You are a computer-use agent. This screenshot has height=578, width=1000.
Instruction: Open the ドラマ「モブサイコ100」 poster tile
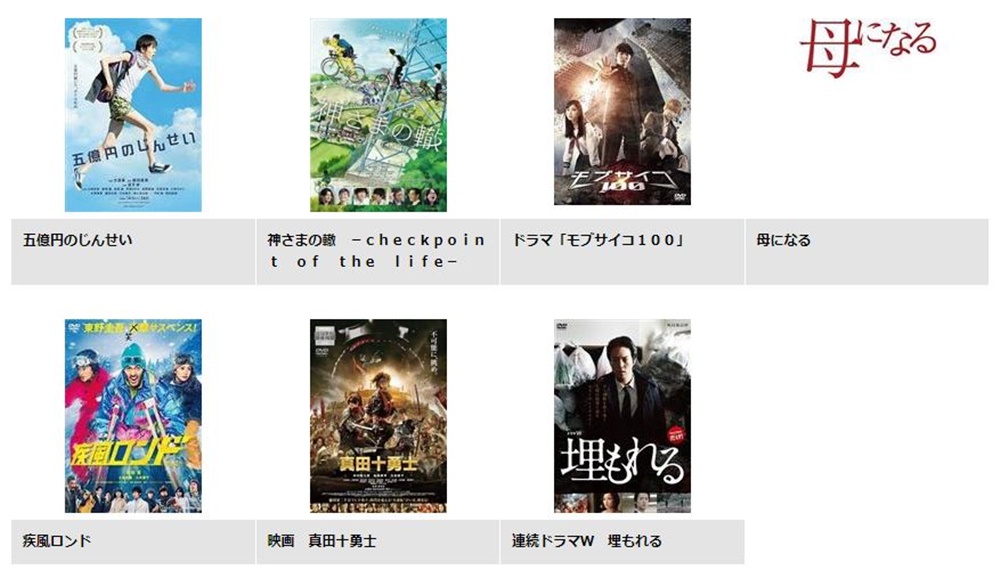coord(622,111)
